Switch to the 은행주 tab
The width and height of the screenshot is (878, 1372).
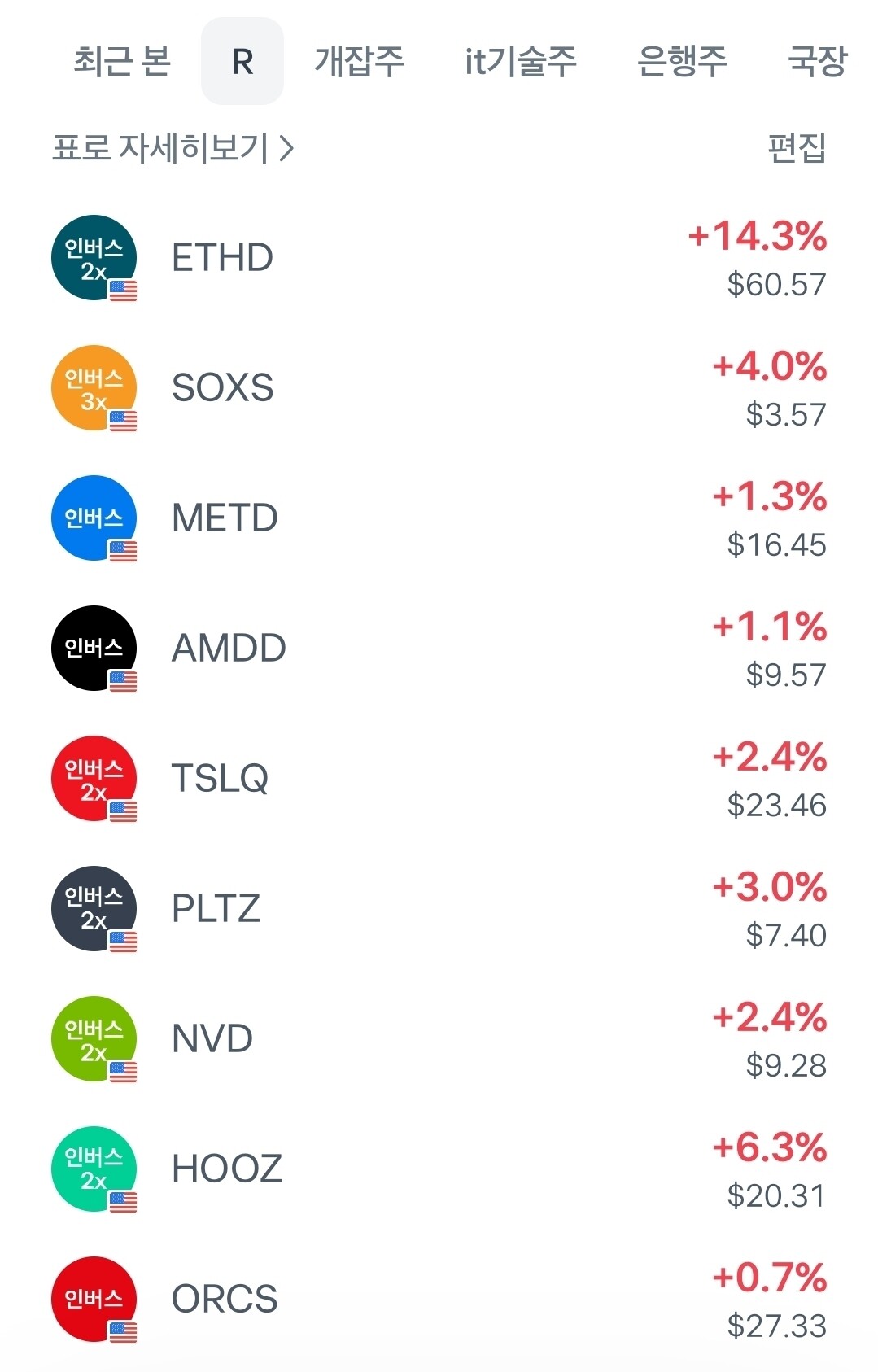[682, 62]
